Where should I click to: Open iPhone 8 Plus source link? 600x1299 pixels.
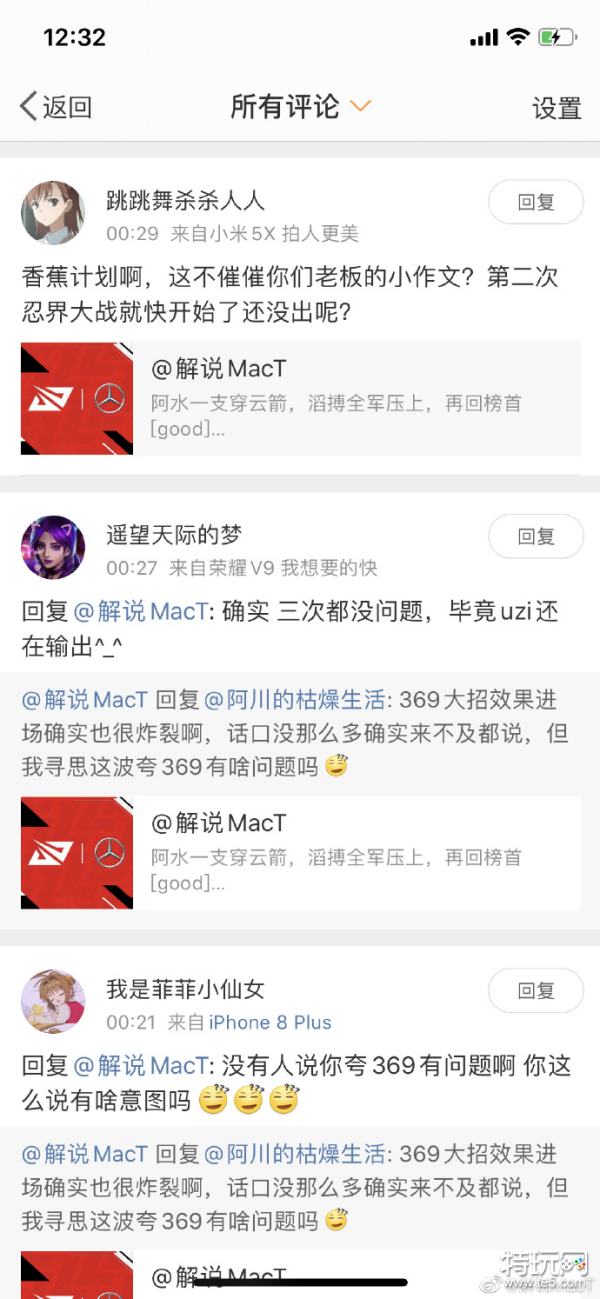[x=270, y=1022]
